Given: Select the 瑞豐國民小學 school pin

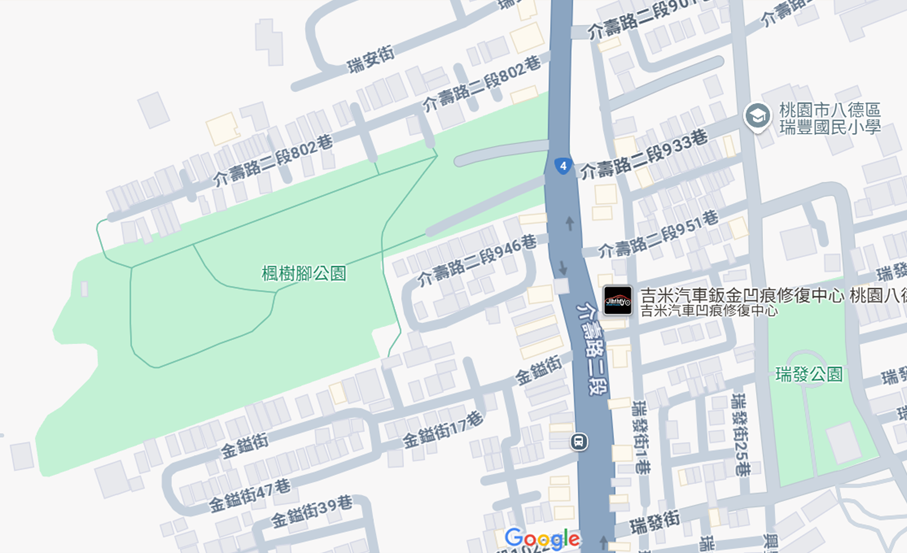Looking at the screenshot, I should tap(757, 117).
